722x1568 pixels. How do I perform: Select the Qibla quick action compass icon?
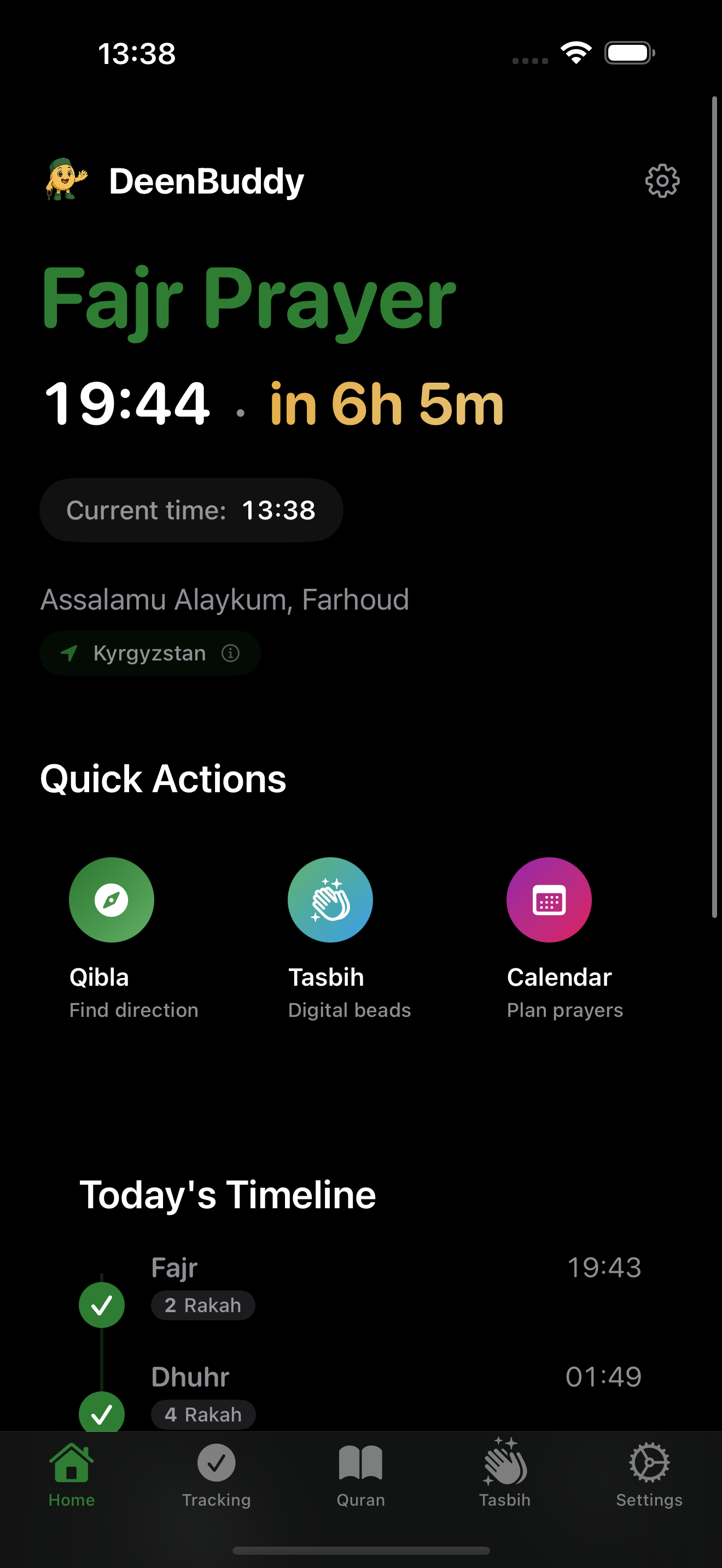(112, 900)
